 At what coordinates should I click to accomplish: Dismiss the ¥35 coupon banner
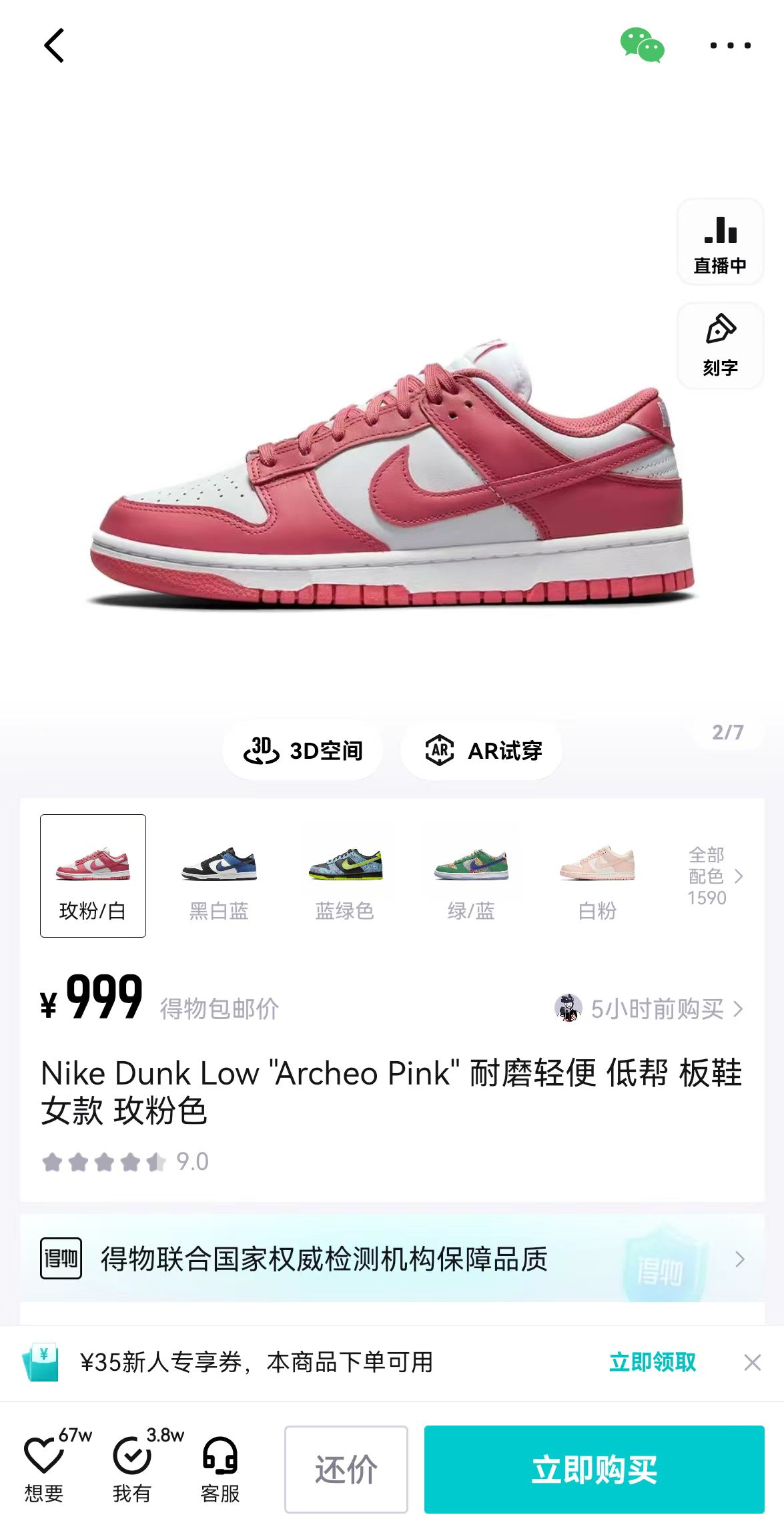pos(752,1362)
